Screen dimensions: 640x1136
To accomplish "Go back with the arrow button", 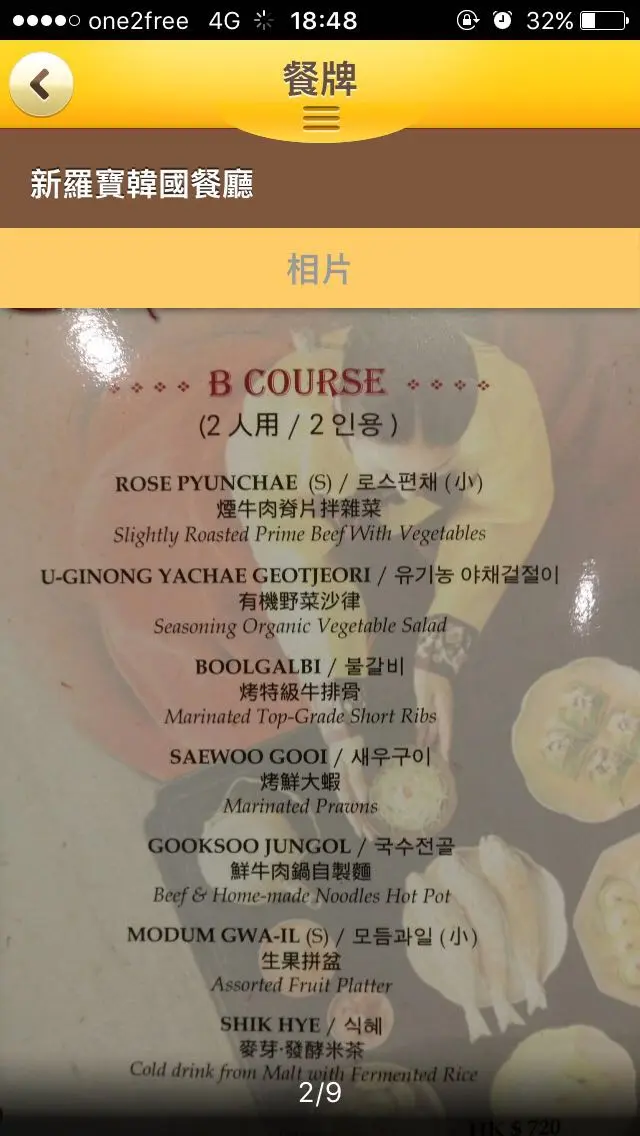I will pyautogui.click(x=41, y=84).
